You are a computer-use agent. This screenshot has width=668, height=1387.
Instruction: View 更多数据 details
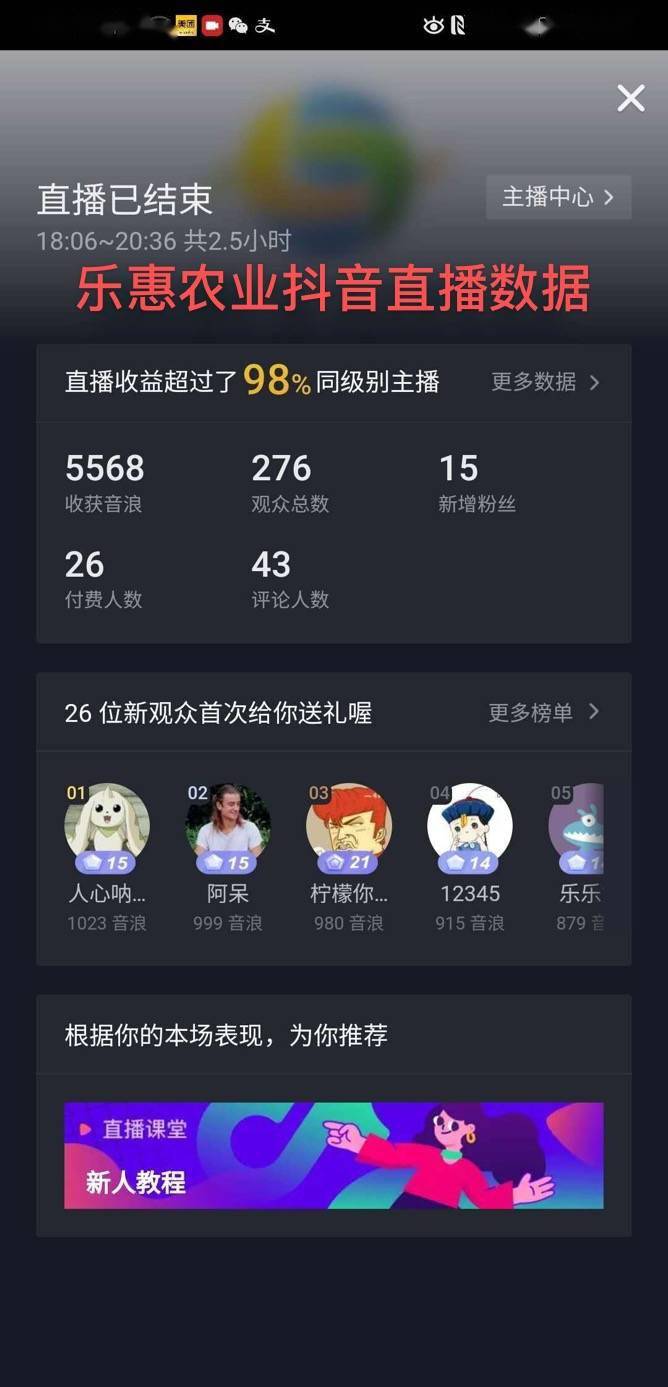(x=545, y=382)
